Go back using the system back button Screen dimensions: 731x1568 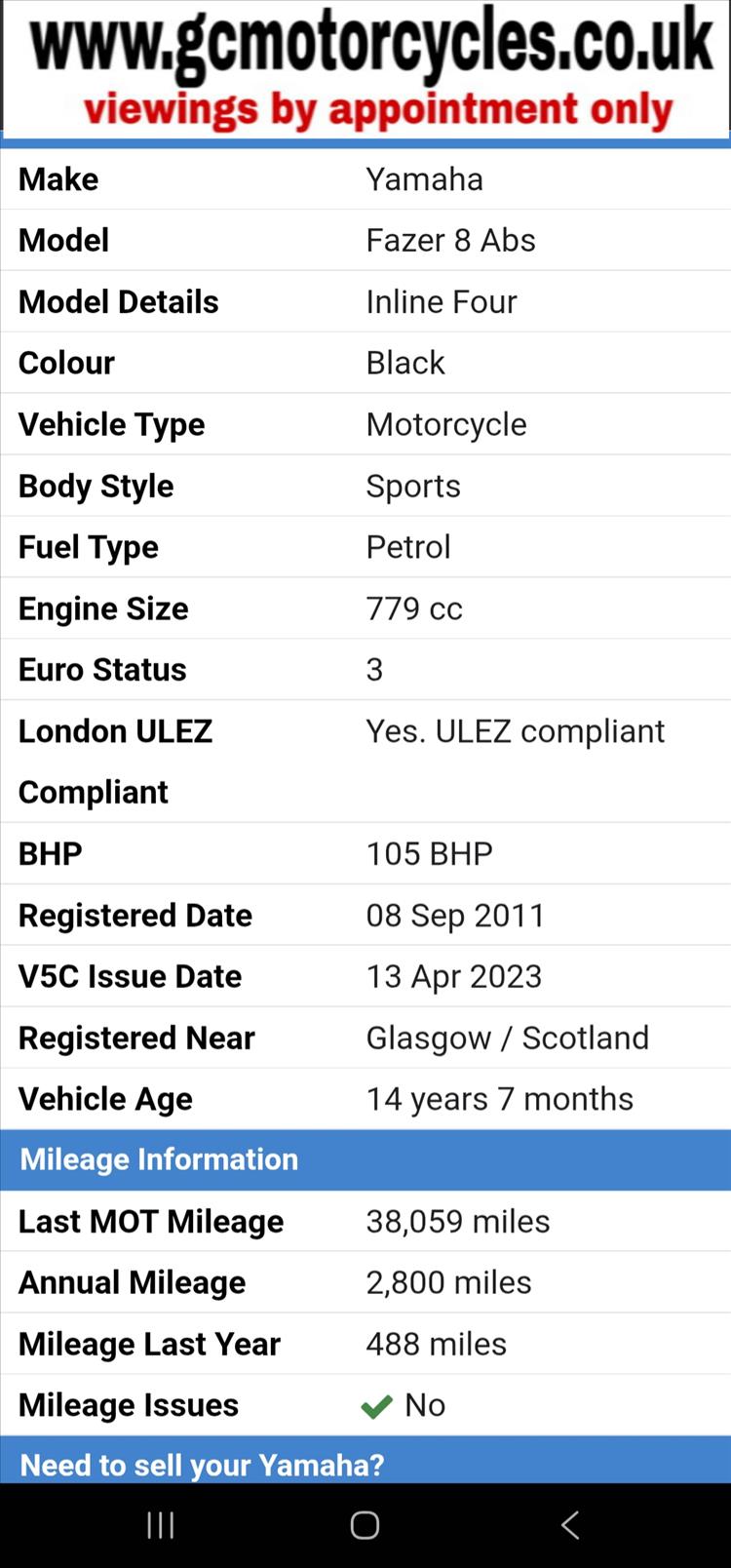click(570, 1525)
